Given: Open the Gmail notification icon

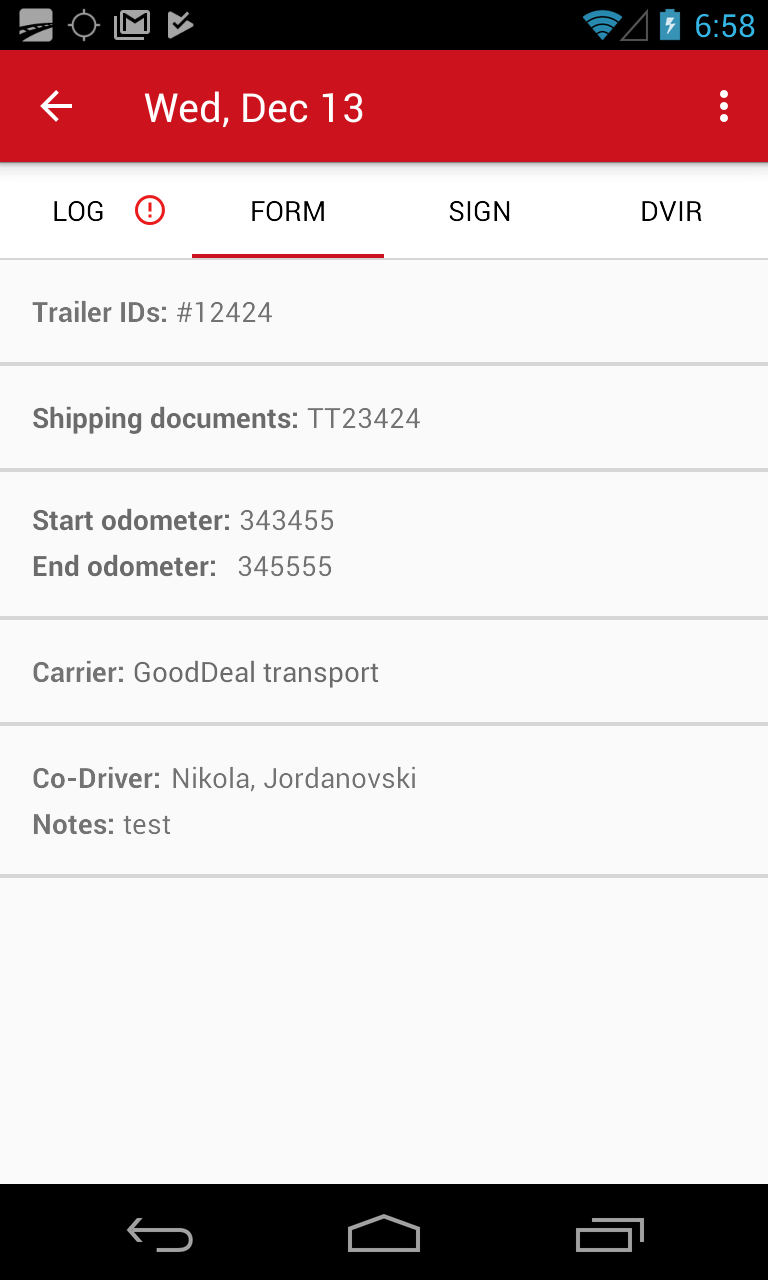Looking at the screenshot, I should 133,24.
